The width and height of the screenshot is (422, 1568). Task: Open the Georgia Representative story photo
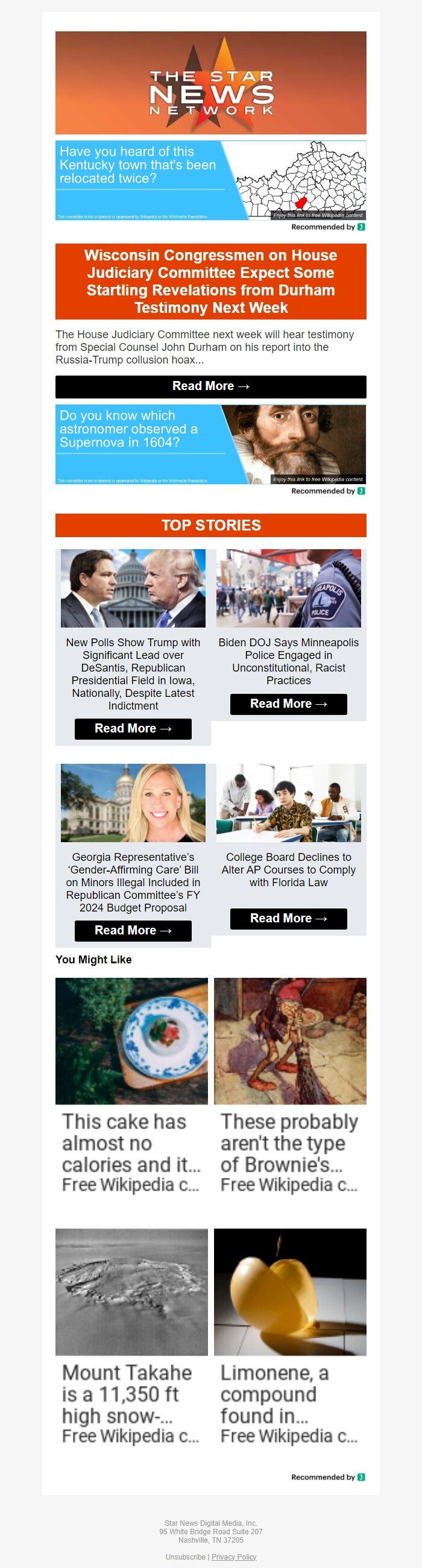133,803
